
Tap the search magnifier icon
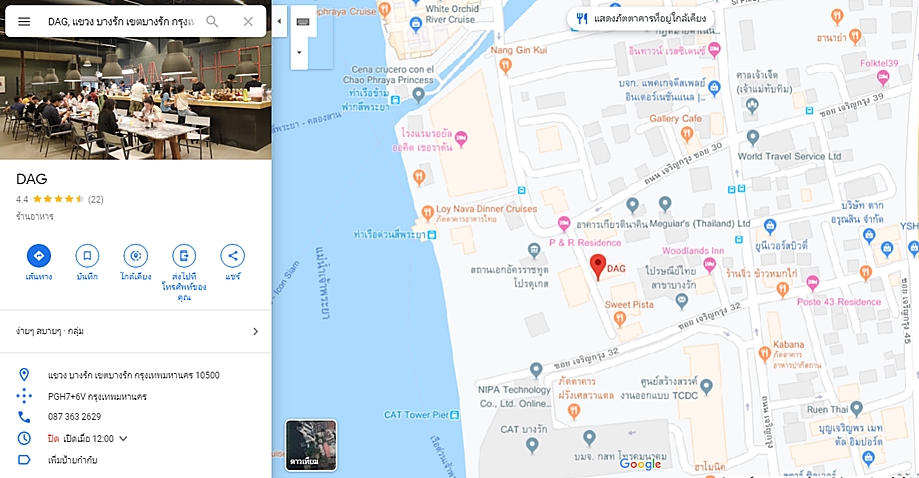[212, 21]
